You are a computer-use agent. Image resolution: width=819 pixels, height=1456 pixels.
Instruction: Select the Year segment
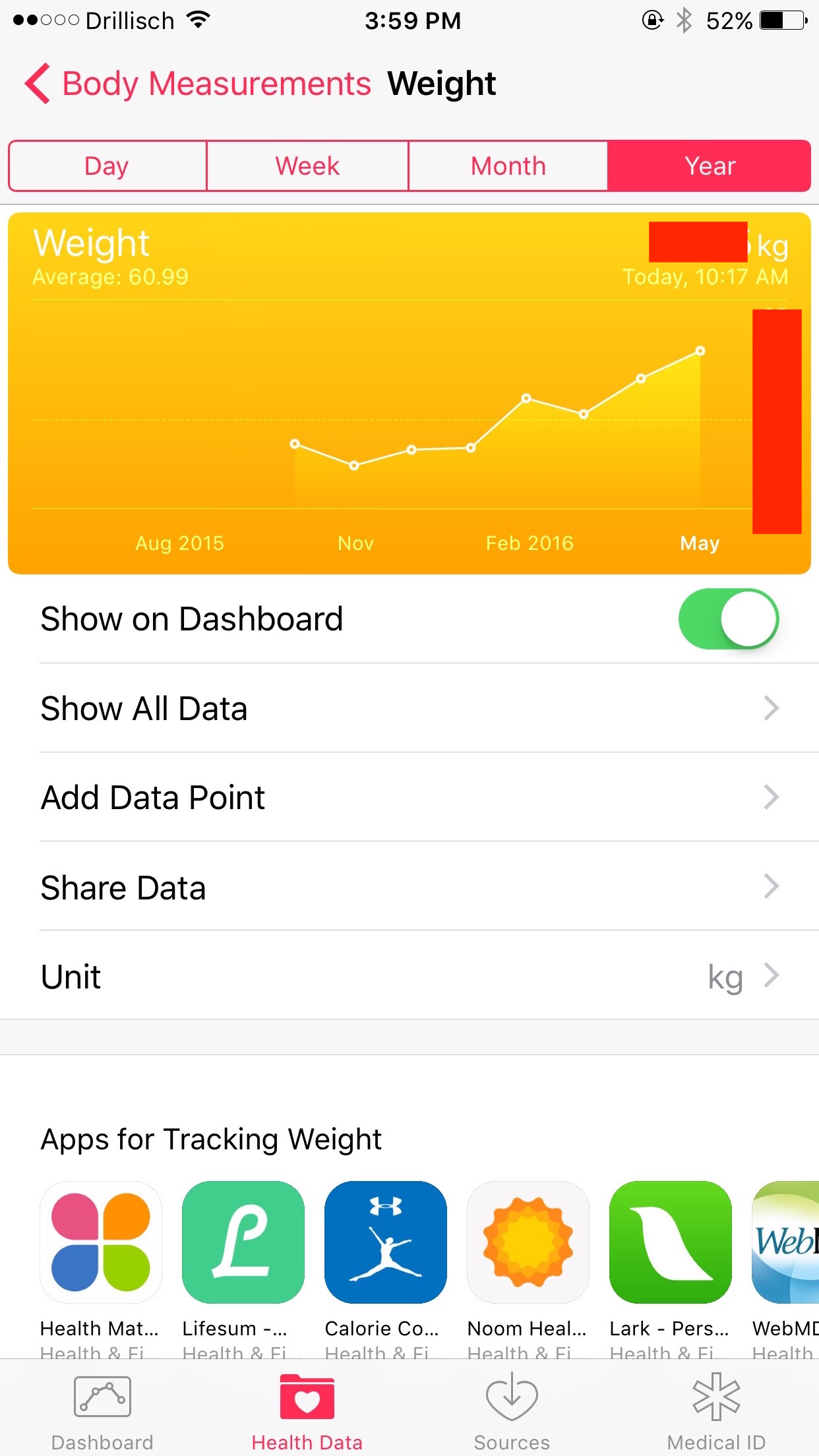[x=709, y=166]
